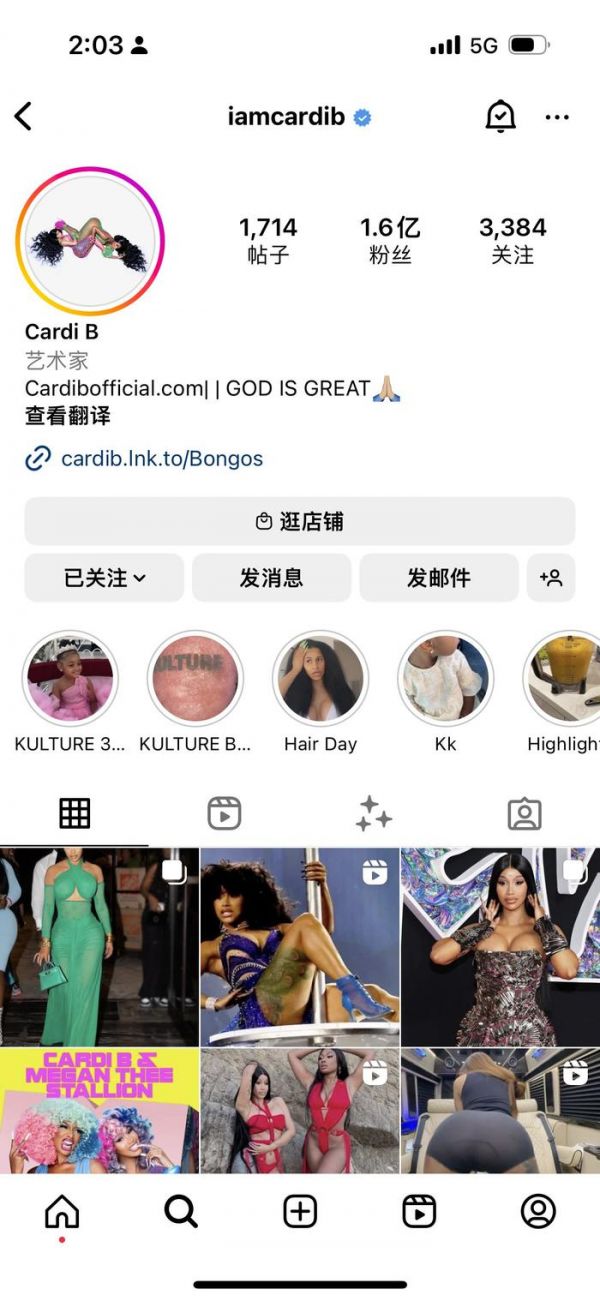Expand the 已关注 following dropdown
Screen dimensions: 600x1301
(104, 578)
